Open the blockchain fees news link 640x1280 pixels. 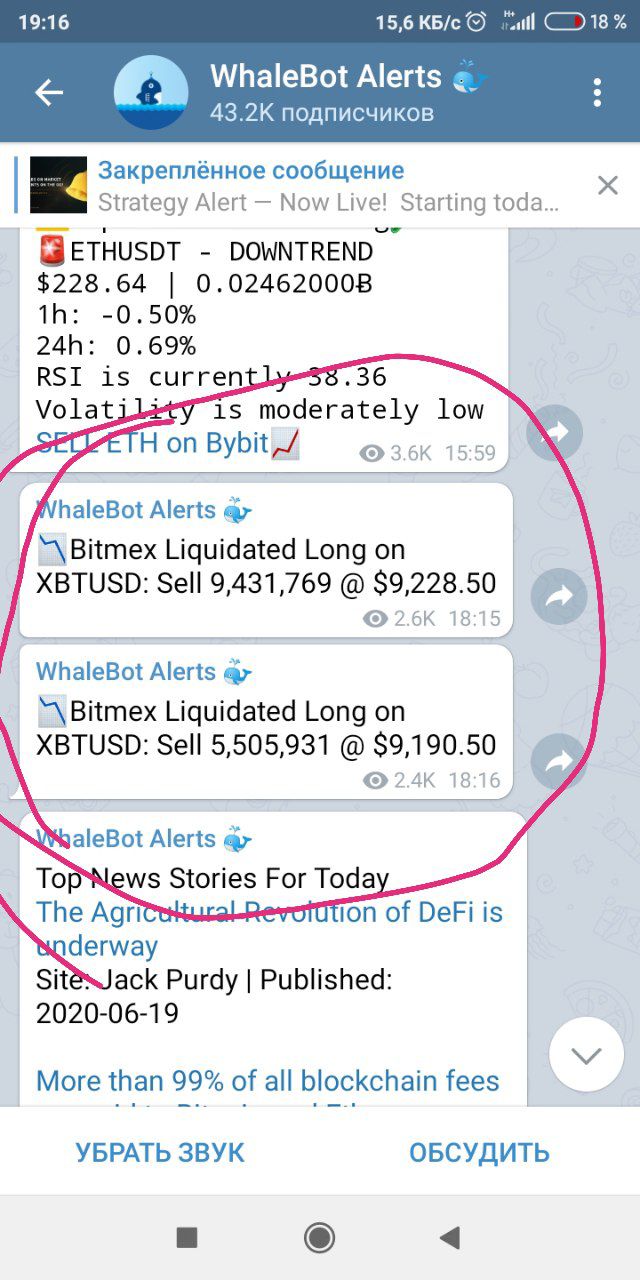point(267,1081)
